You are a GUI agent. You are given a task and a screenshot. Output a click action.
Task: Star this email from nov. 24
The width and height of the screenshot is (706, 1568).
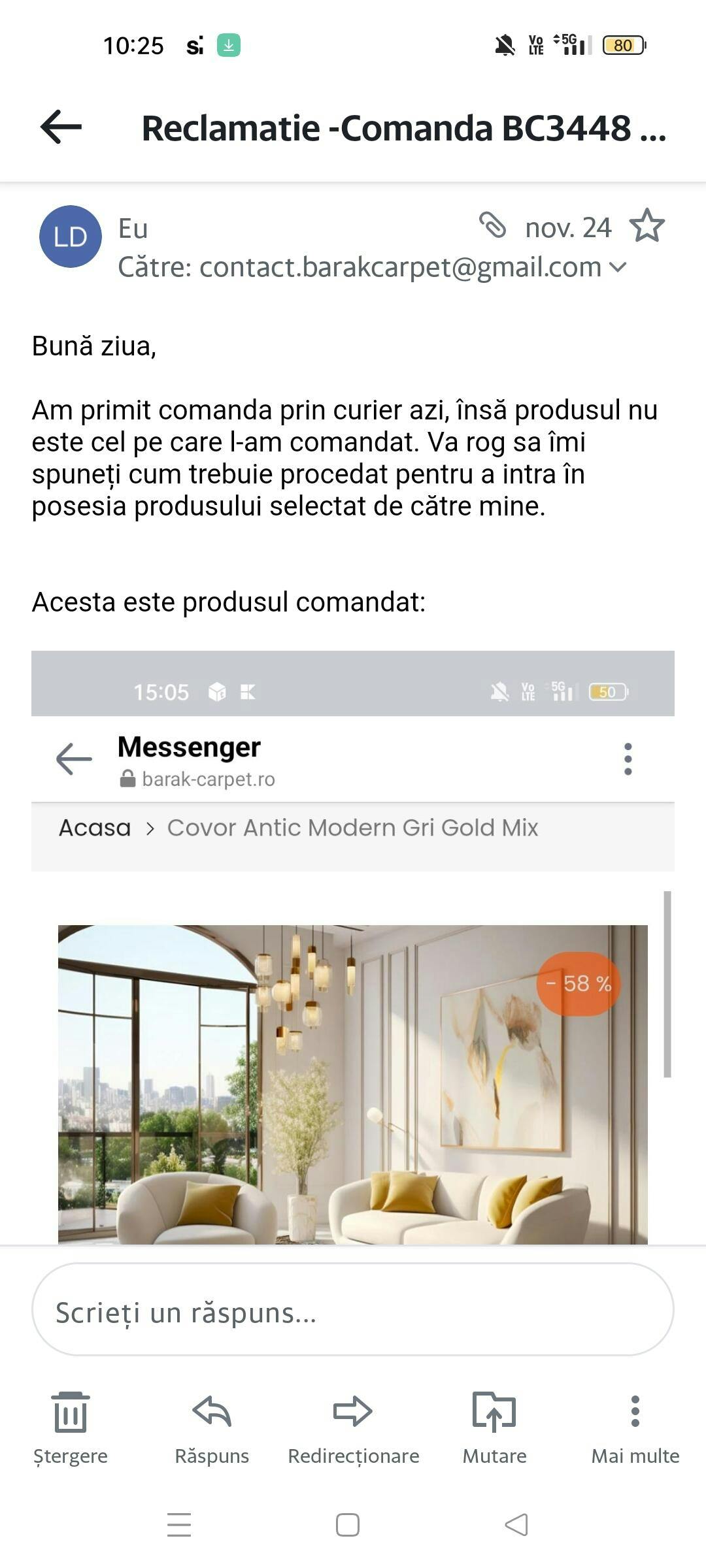pos(647,227)
